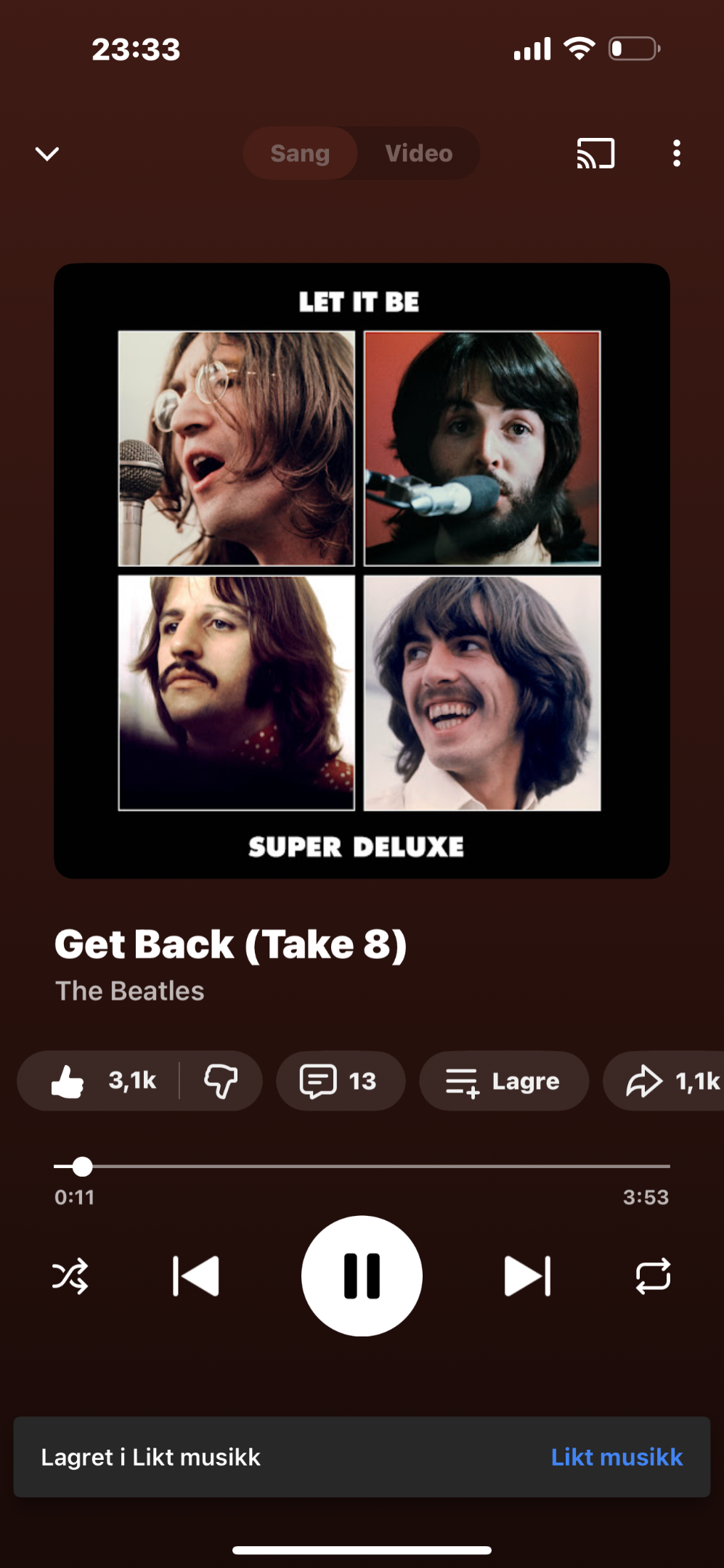Open the three-dot overflow menu

click(x=677, y=153)
